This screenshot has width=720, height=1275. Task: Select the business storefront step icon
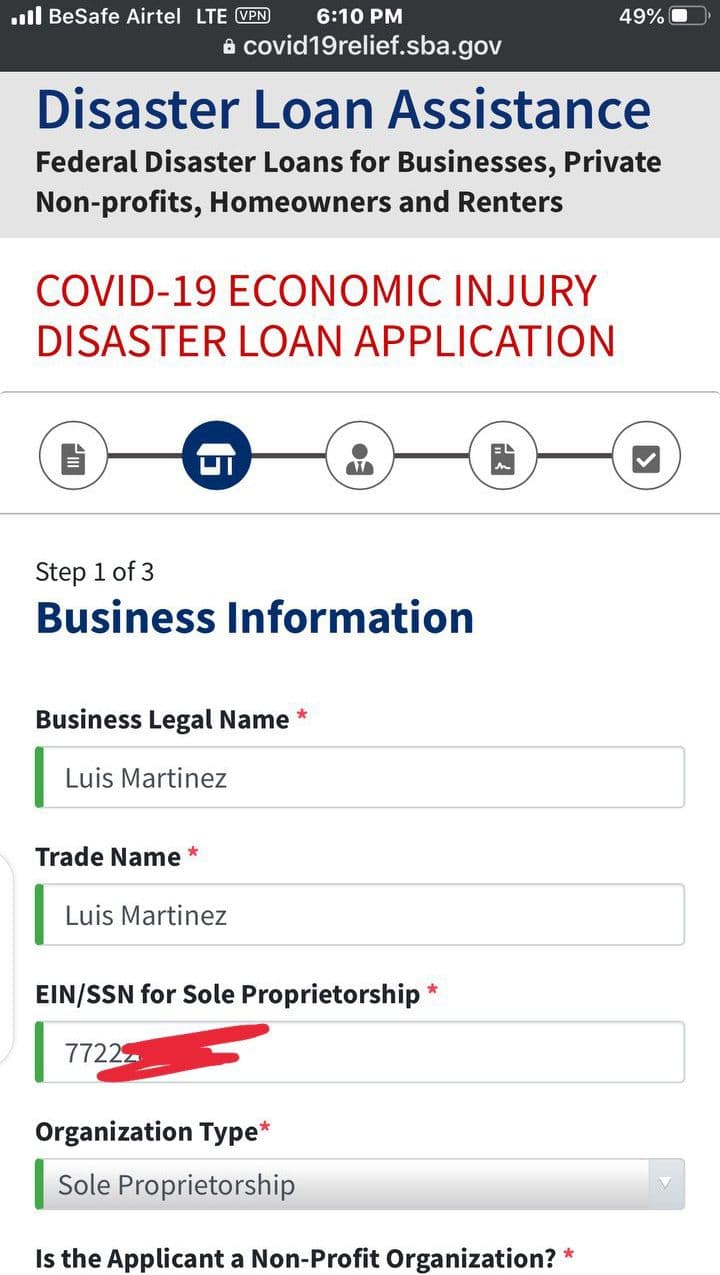(216, 458)
